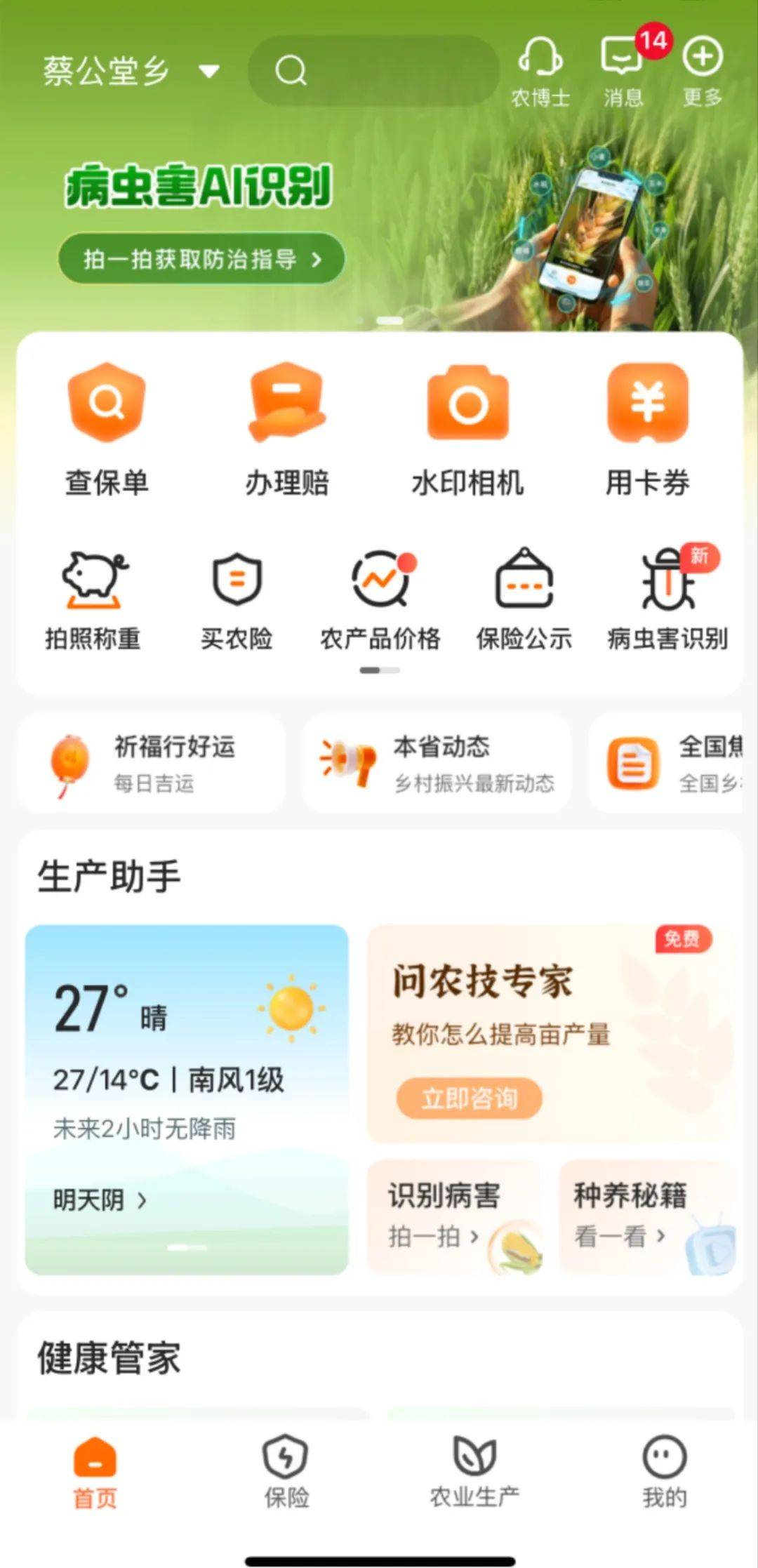The height and width of the screenshot is (1568, 758).
Task: View tomorrow's forecast via 明天阴
Action: tap(100, 1200)
